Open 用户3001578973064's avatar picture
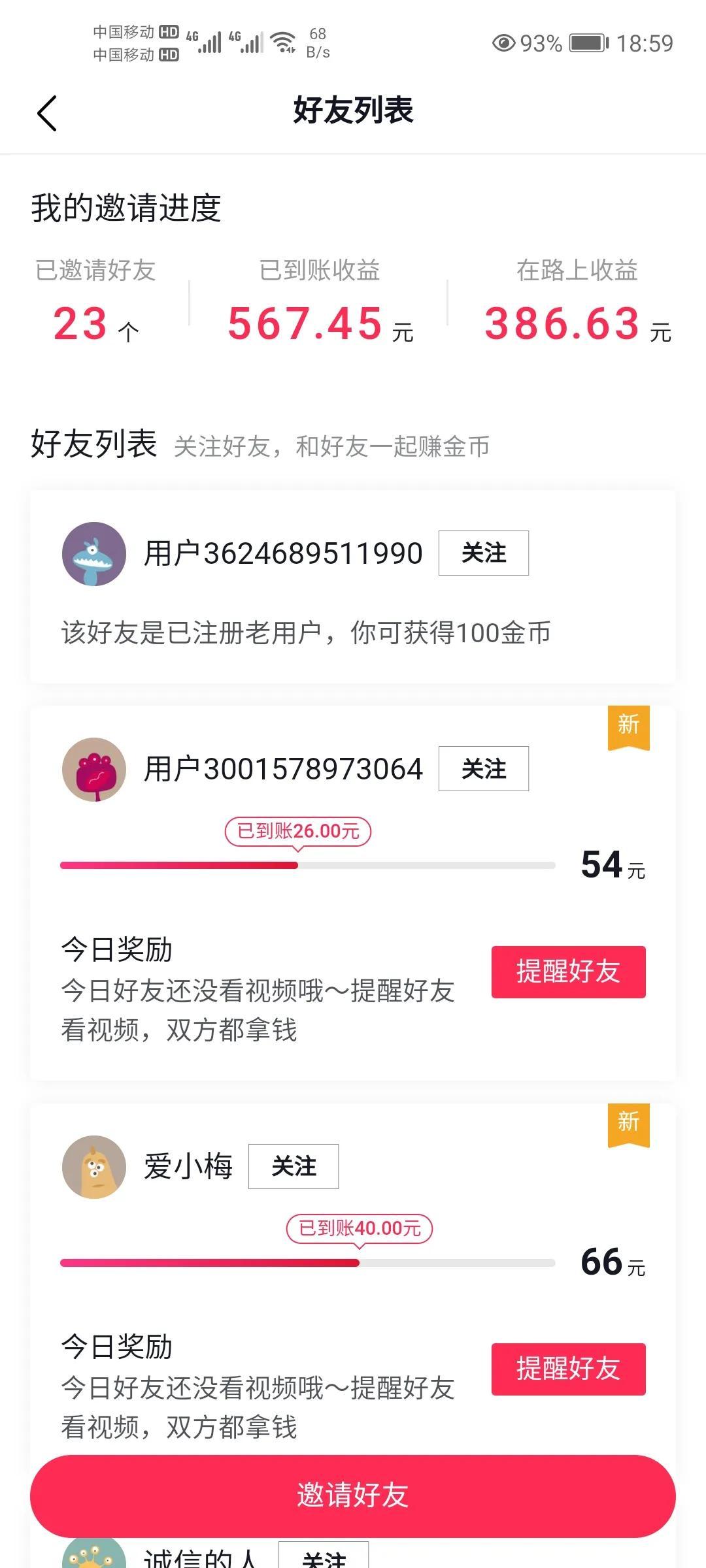This screenshot has width=706, height=1568. point(94,770)
